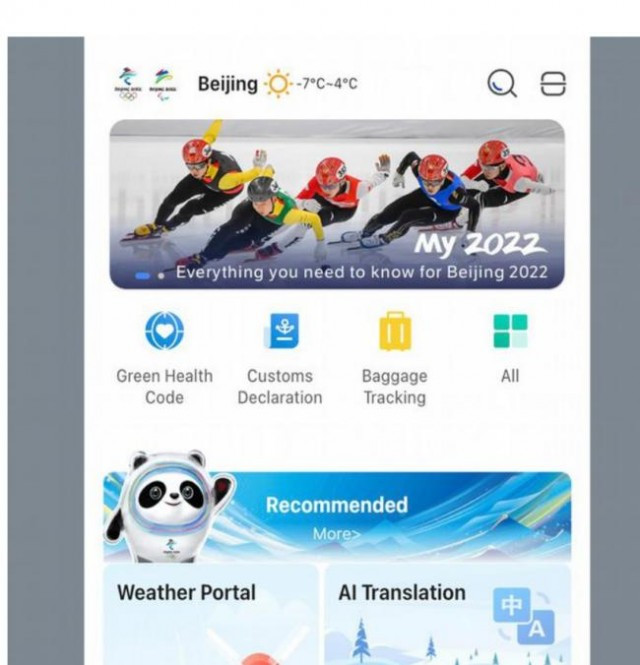Tap More under Recommended
The width and height of the screenshot is (640, 665).
click(x=336, y=534)
